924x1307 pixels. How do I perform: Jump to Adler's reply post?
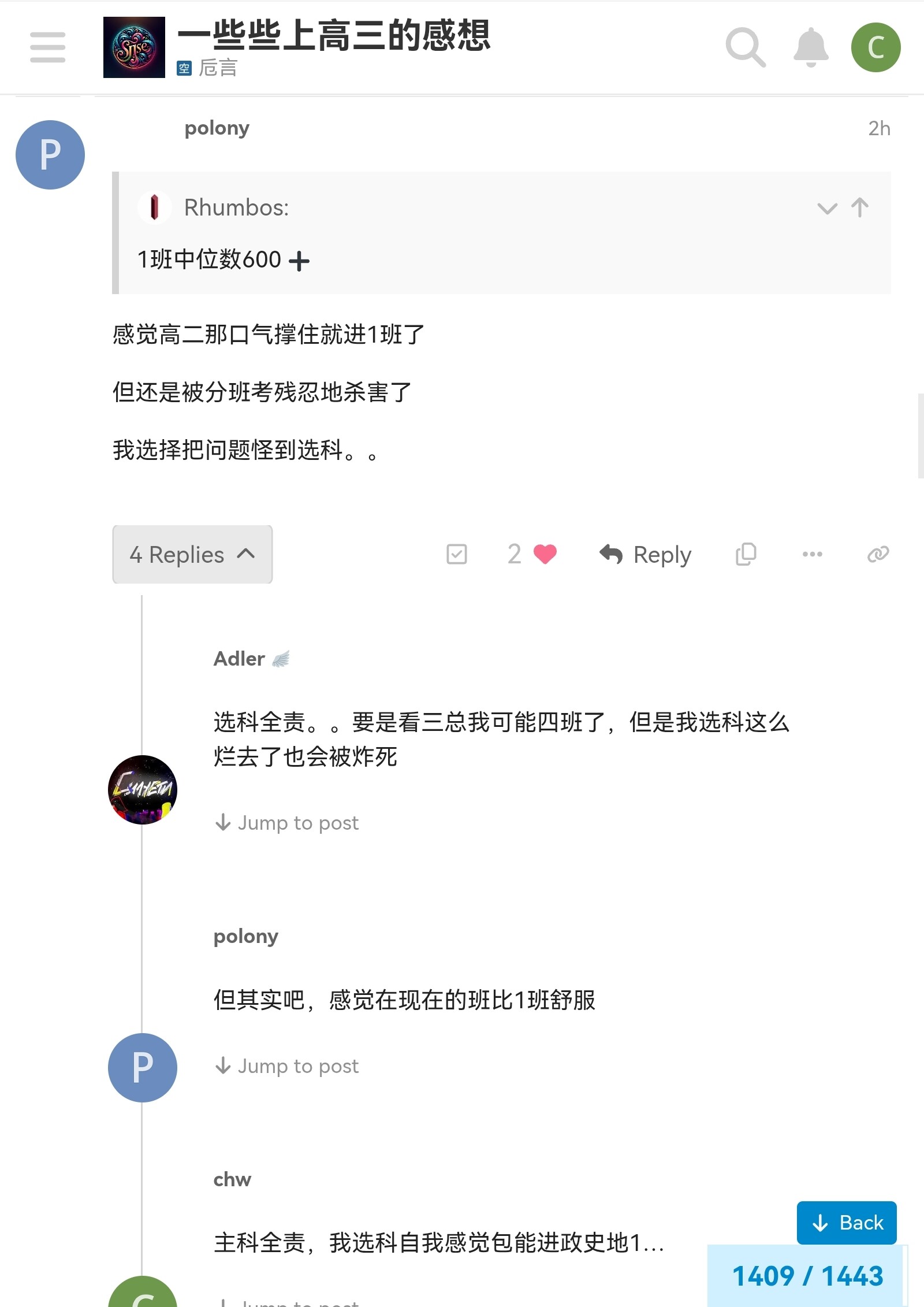click(x=287, y=822)
